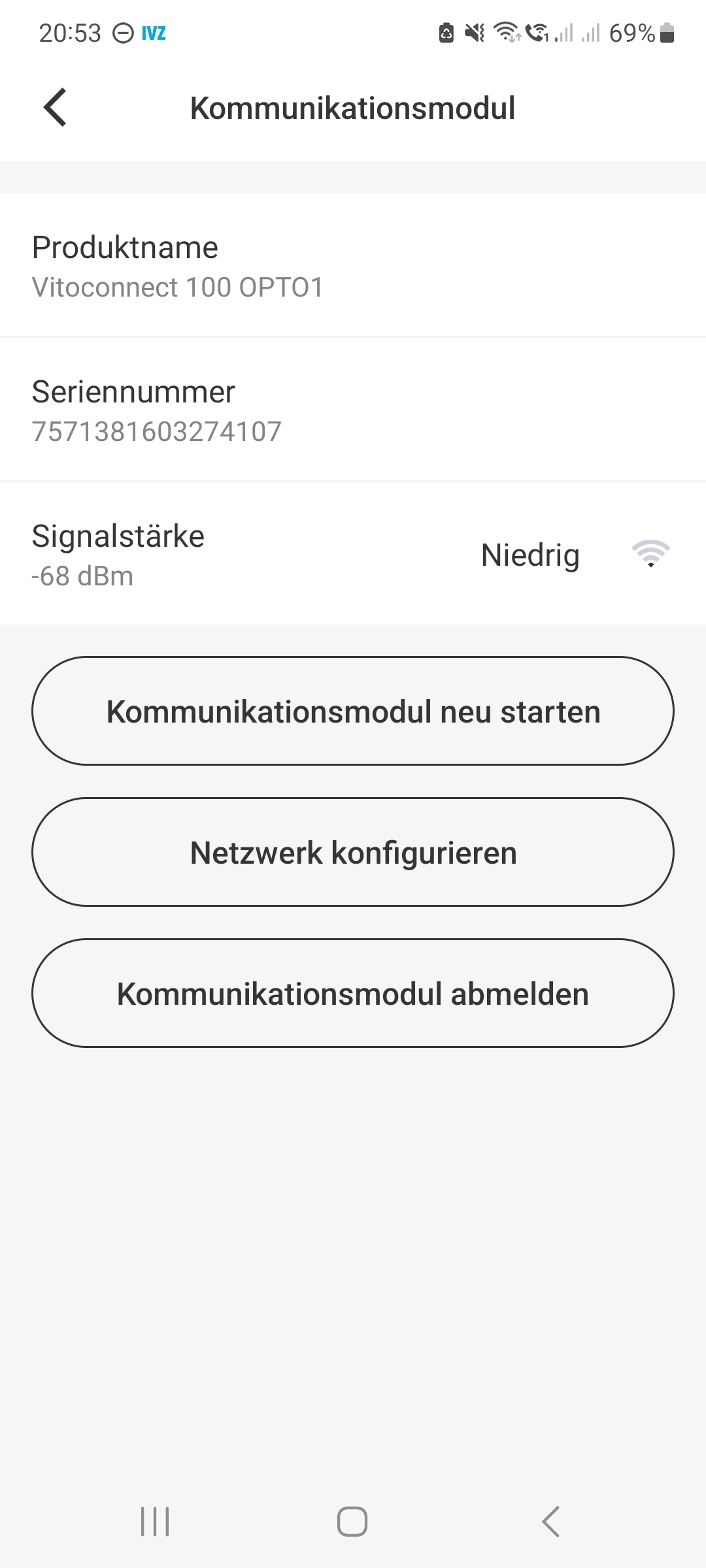
Task: Open Netzwerk konfigurieren
Action: pyautogui.click(x=353, y=852)
